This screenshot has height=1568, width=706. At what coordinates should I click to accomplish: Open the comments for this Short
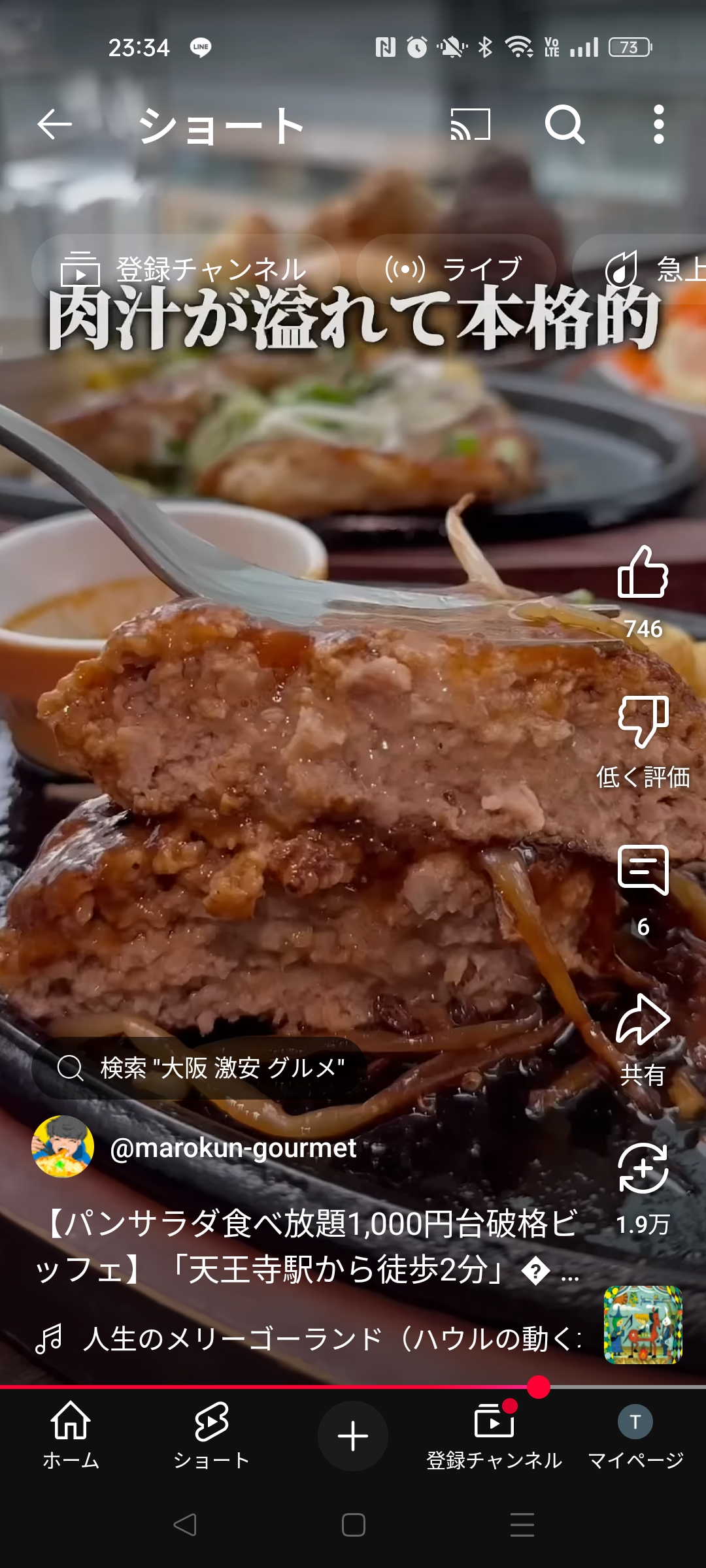(x=643, y=870)
